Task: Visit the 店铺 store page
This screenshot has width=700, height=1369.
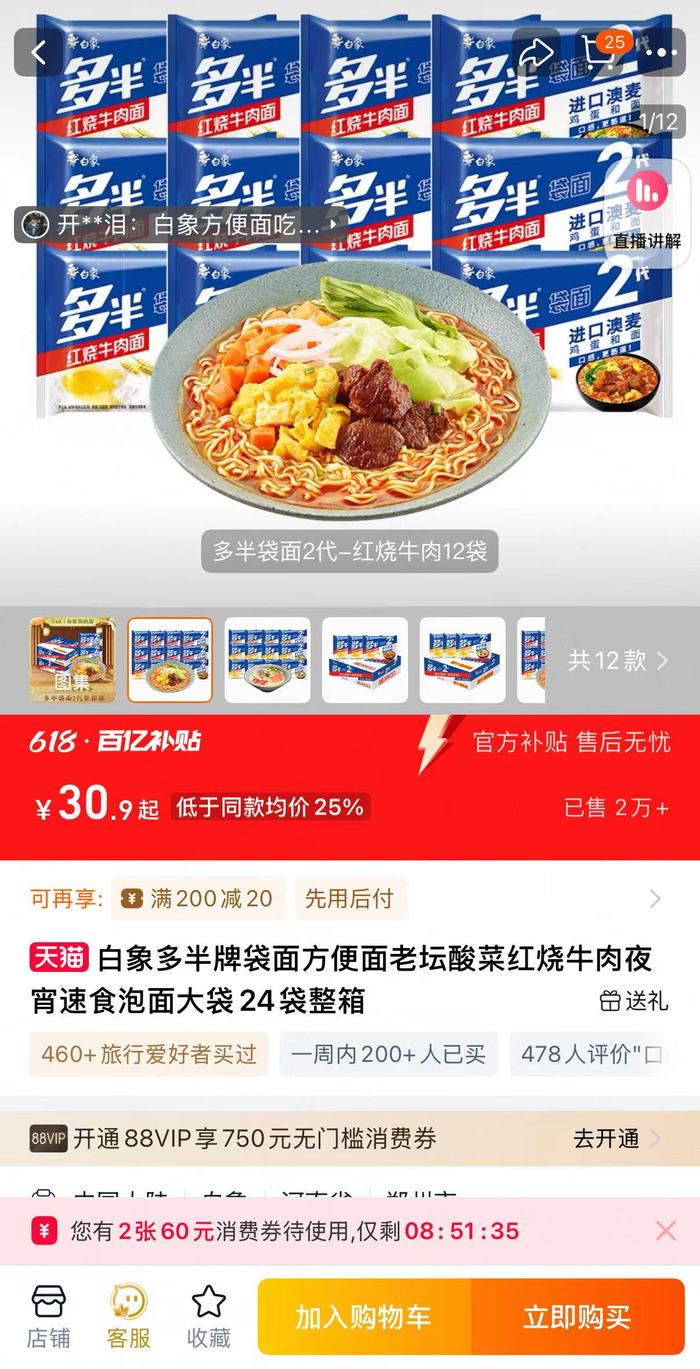Action: click(x=48, y=1317)
